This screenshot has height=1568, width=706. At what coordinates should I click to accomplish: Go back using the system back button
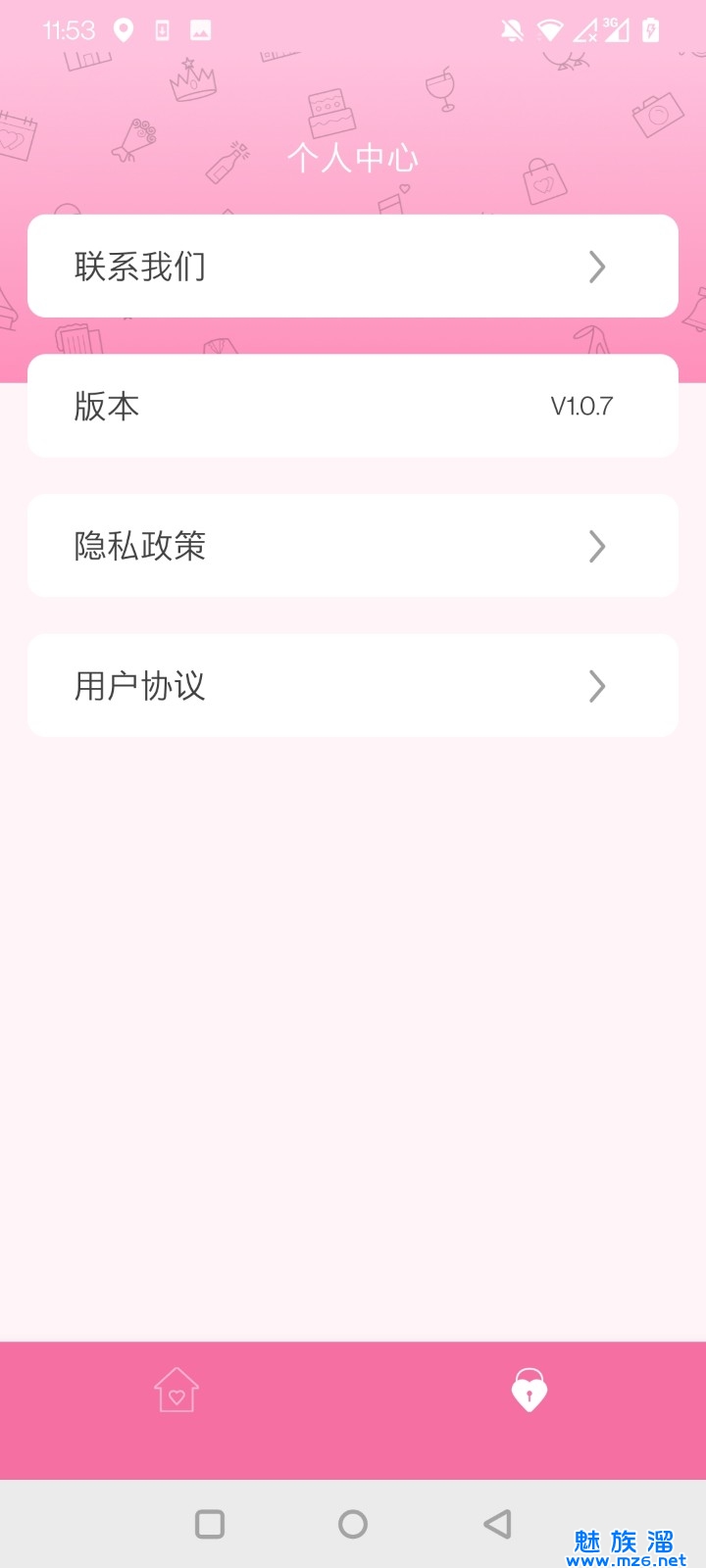point(497,1524)
